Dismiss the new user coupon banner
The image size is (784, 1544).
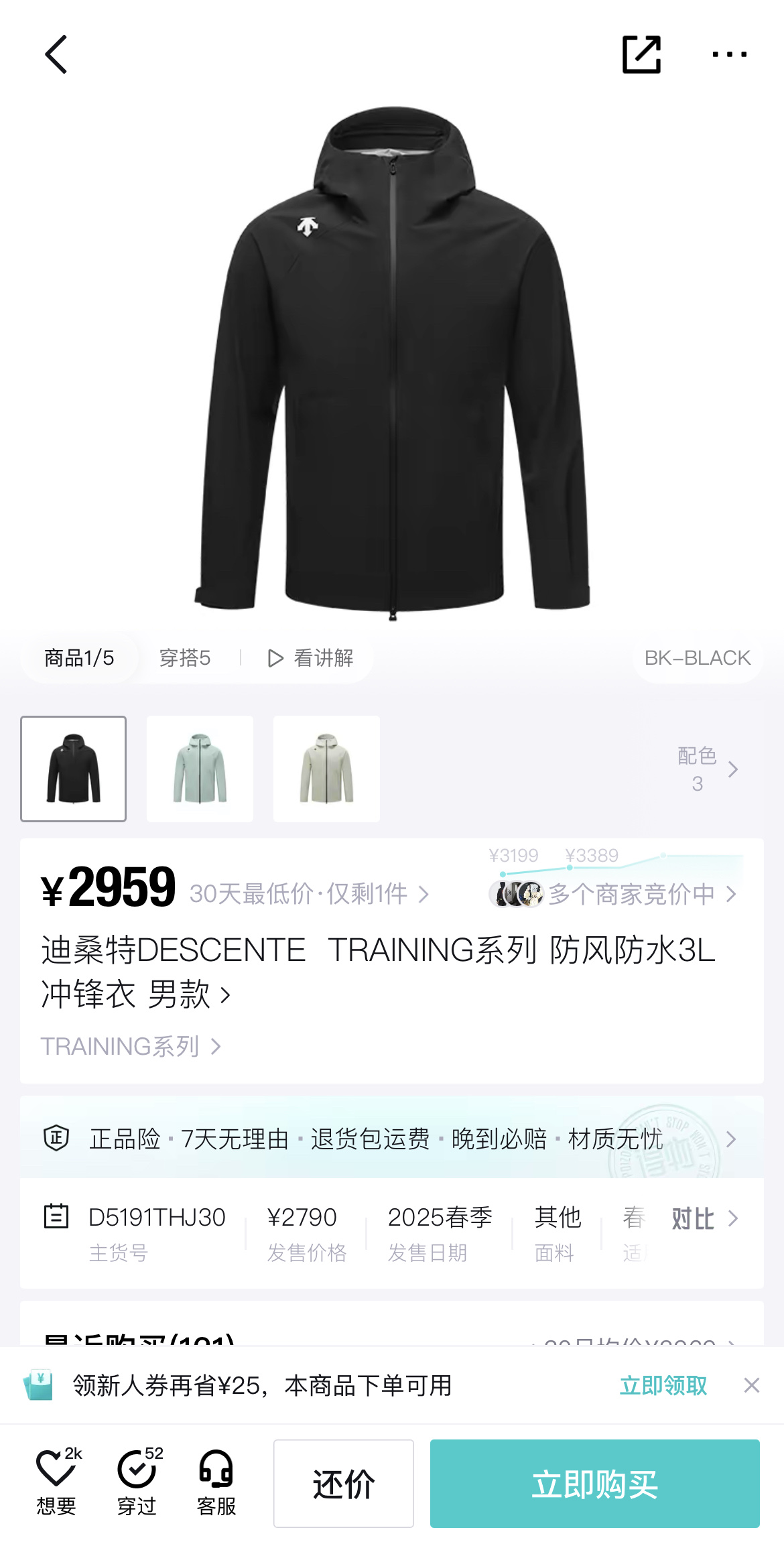[x=751, y=1385]
